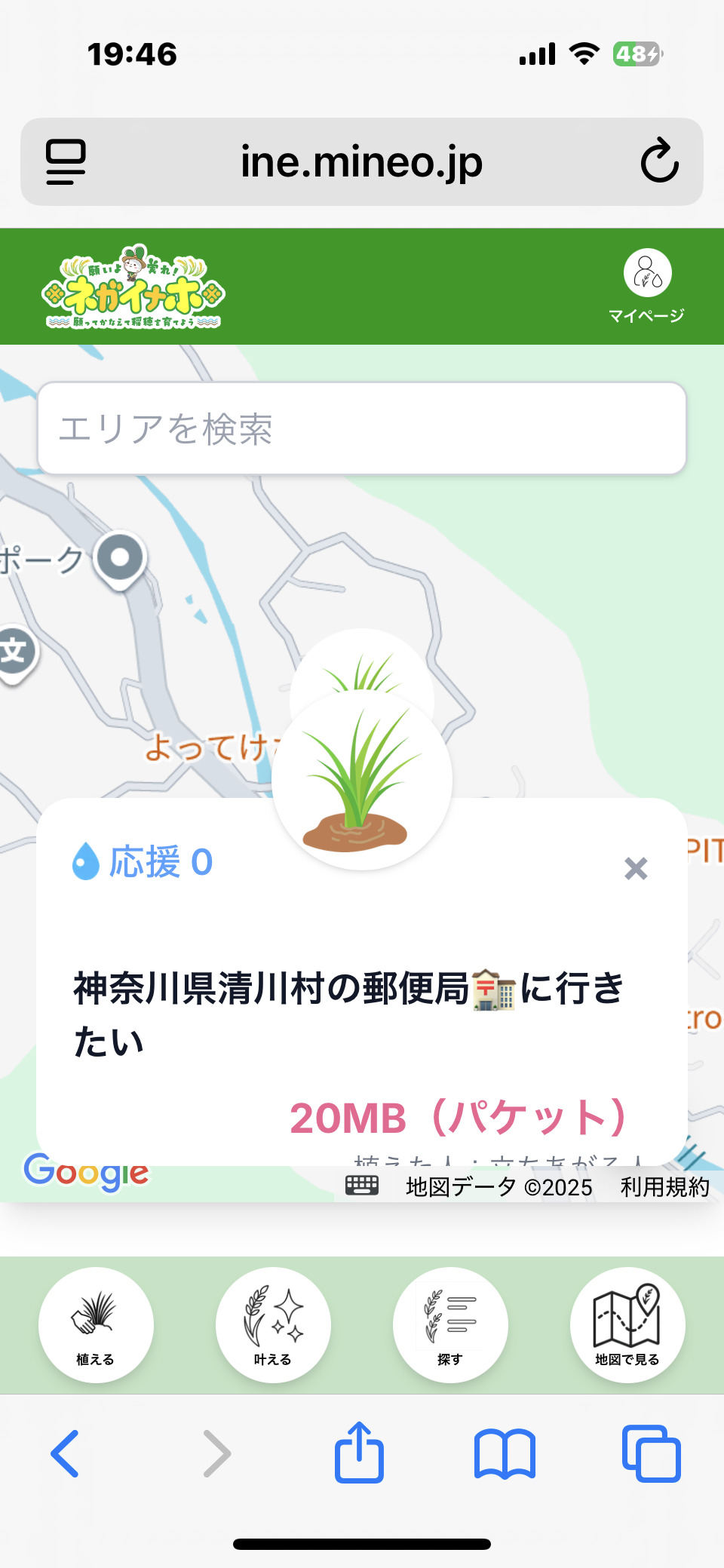
Task: Open Safari bookmarks
Action: coord(505,1453)
